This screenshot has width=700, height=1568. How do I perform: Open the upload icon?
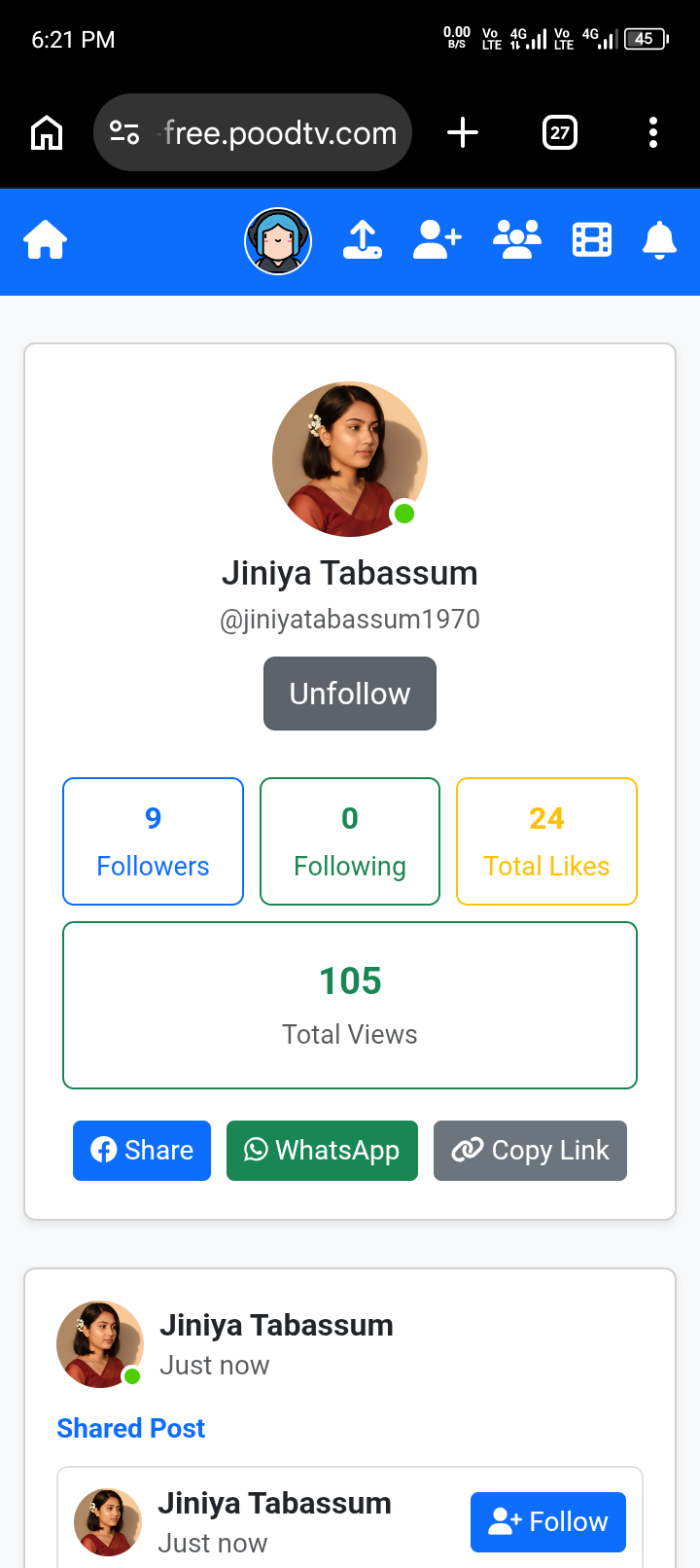coord(362,240)
